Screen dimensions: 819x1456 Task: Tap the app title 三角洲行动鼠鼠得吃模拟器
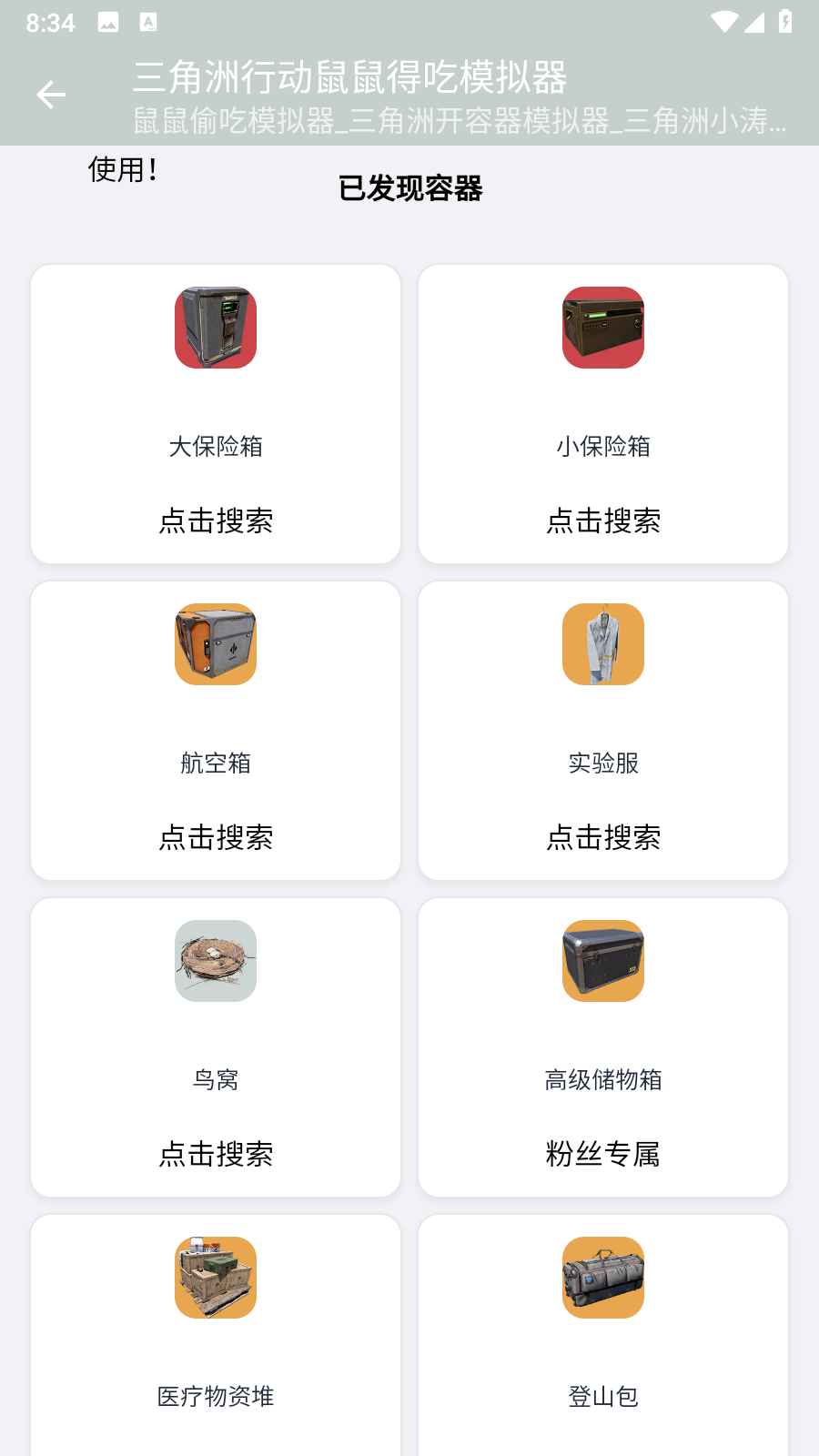click(350, 80)
